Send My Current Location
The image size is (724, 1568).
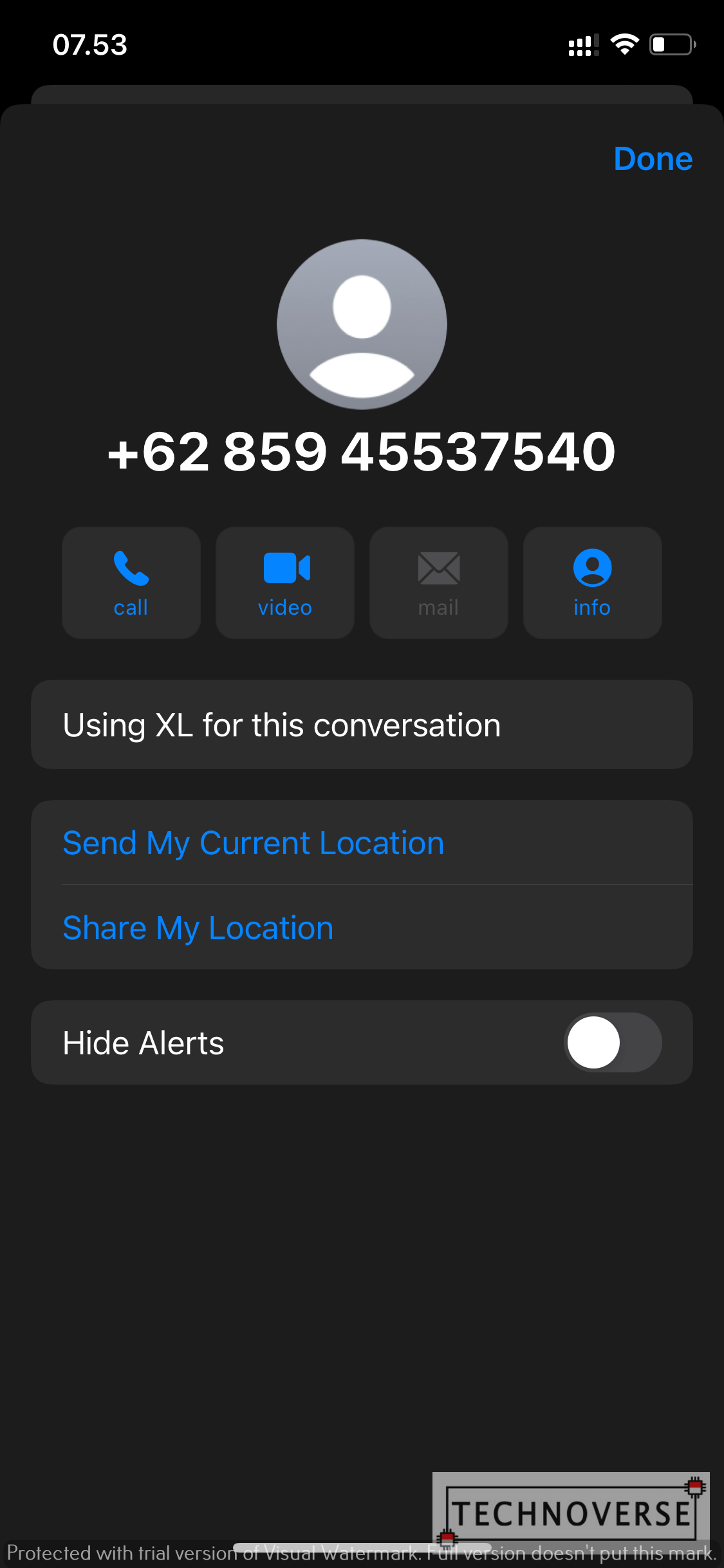tap(362, 843)
